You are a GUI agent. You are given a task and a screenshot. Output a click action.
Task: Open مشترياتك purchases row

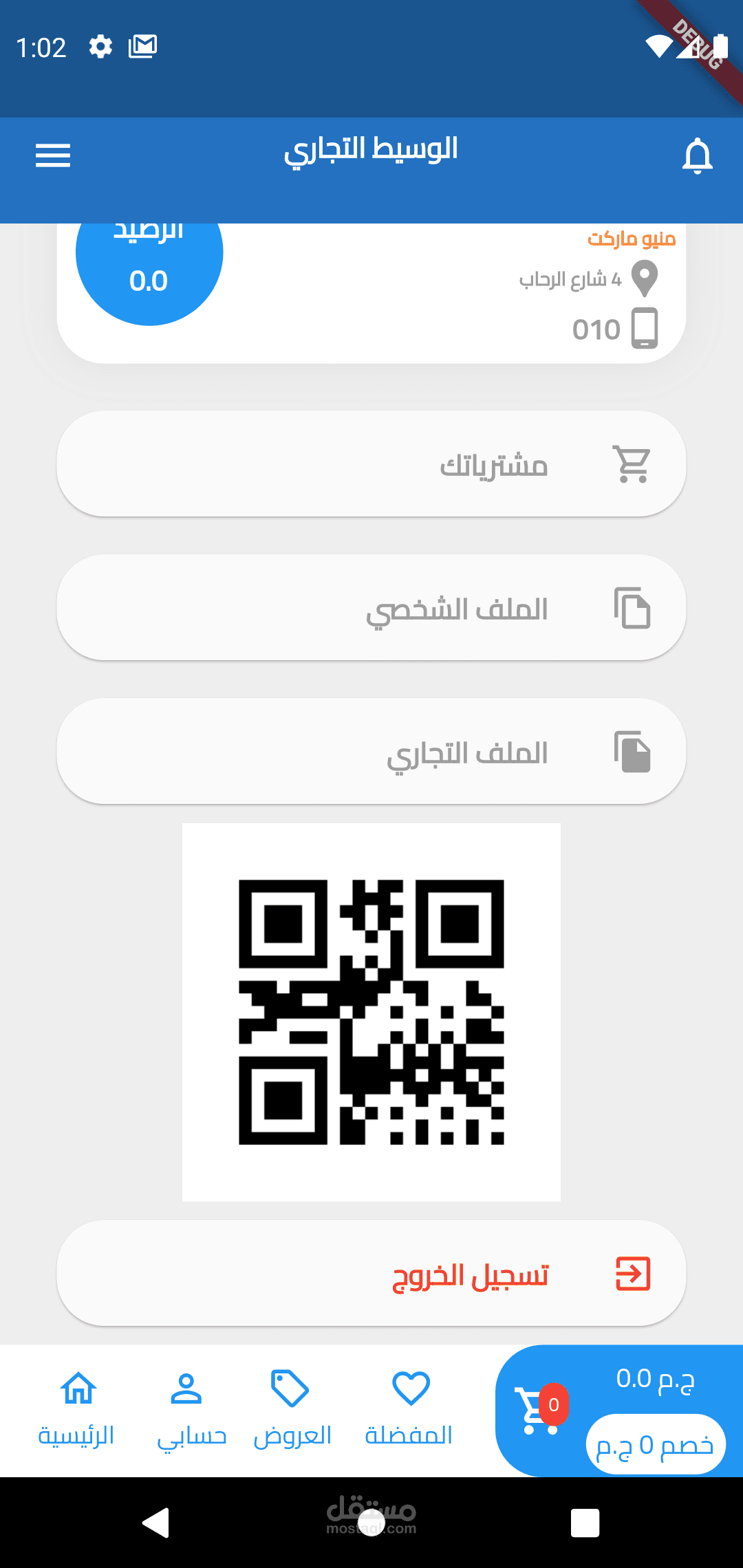coord(371,464)
